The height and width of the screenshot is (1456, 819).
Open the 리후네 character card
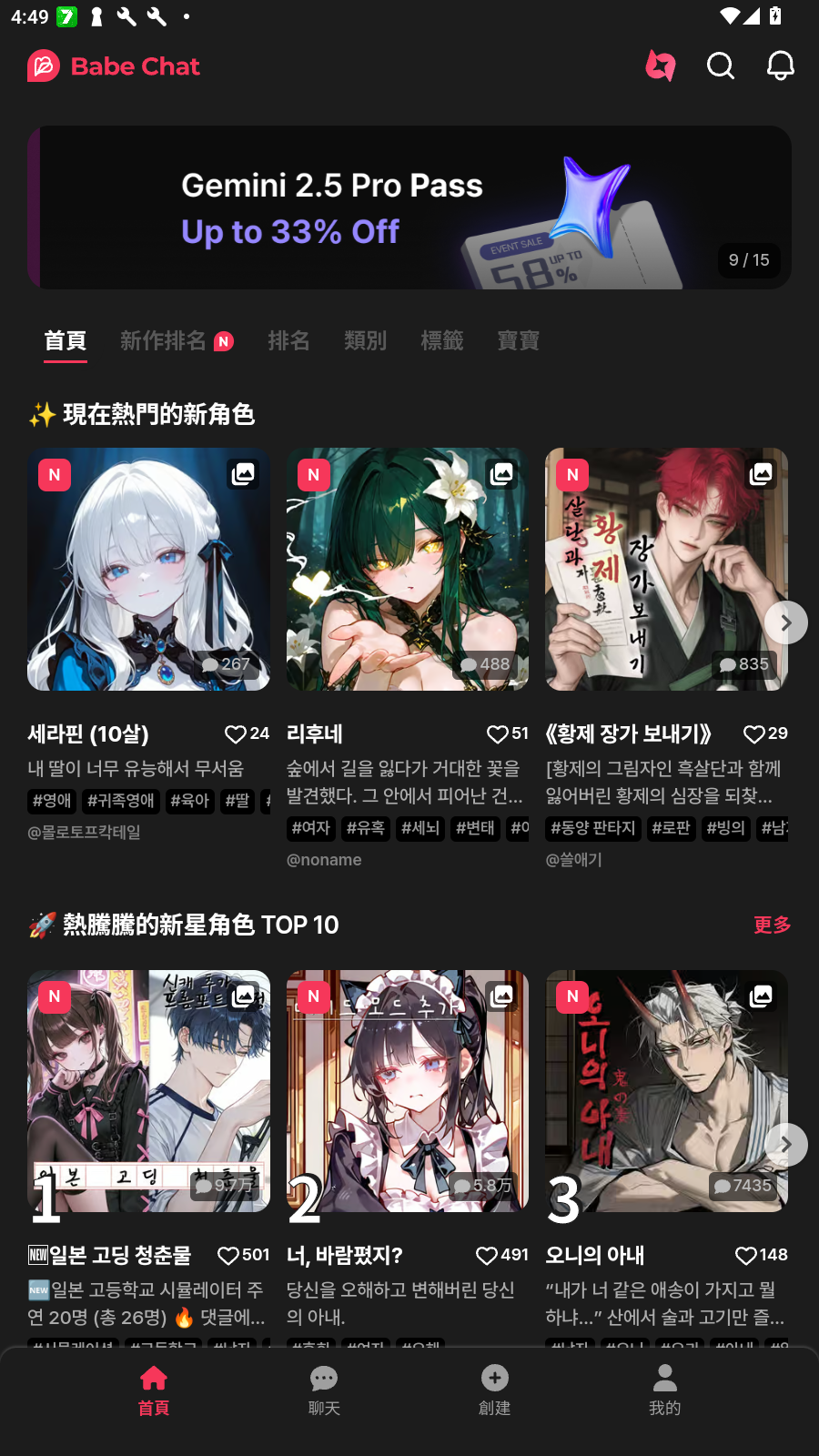click(x=407, y=569)
